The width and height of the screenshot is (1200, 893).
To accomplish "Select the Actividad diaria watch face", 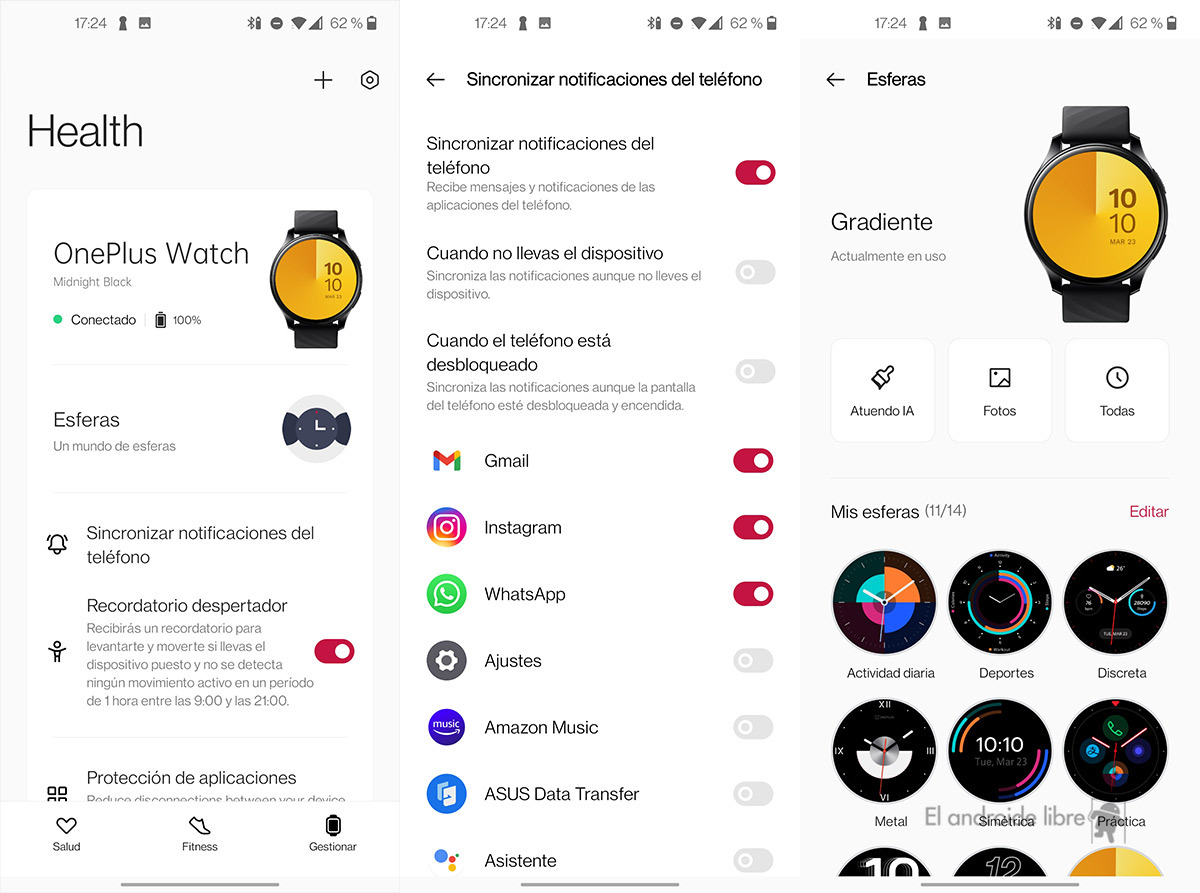I will (883, 603).
